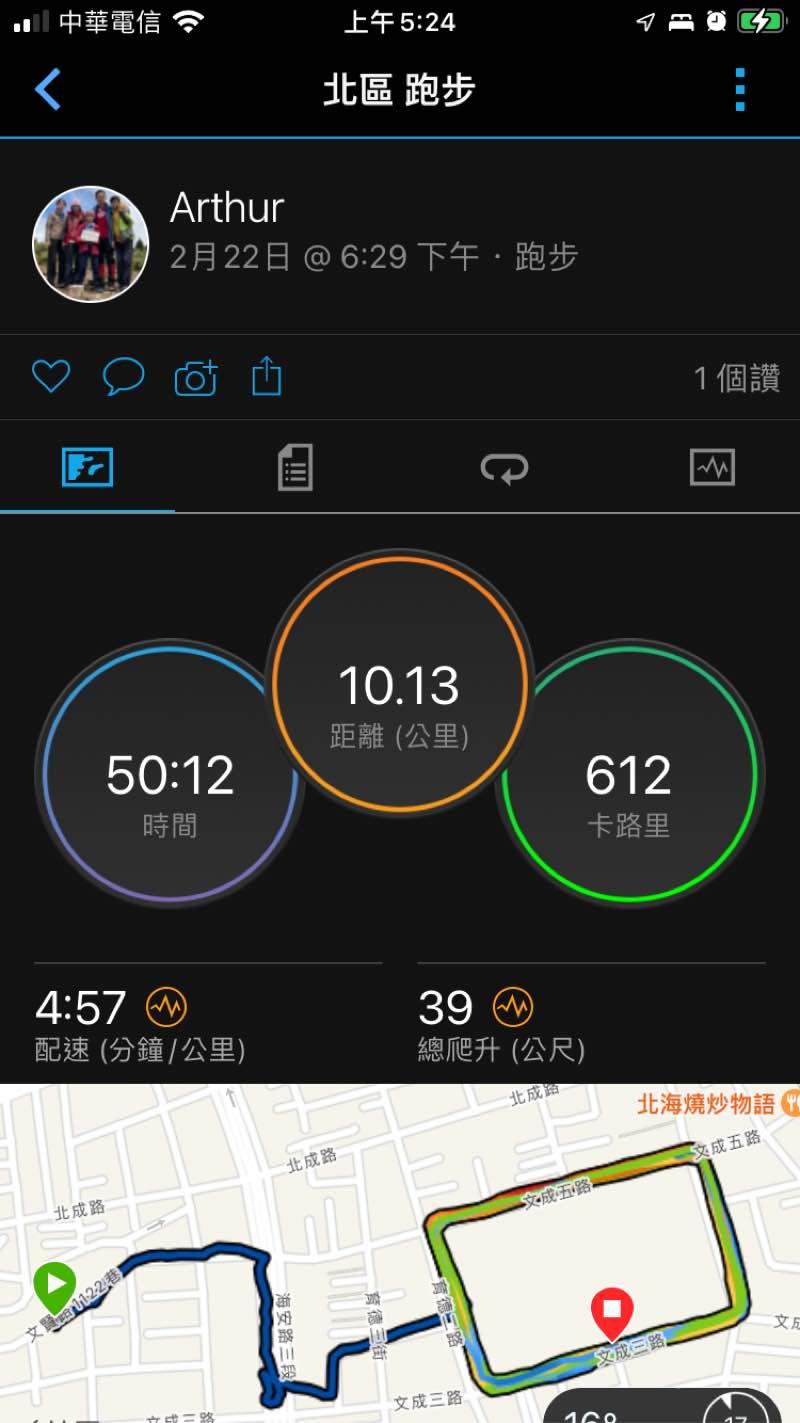Open the comments for this run
800x1423 pixels.
(124, 377)
